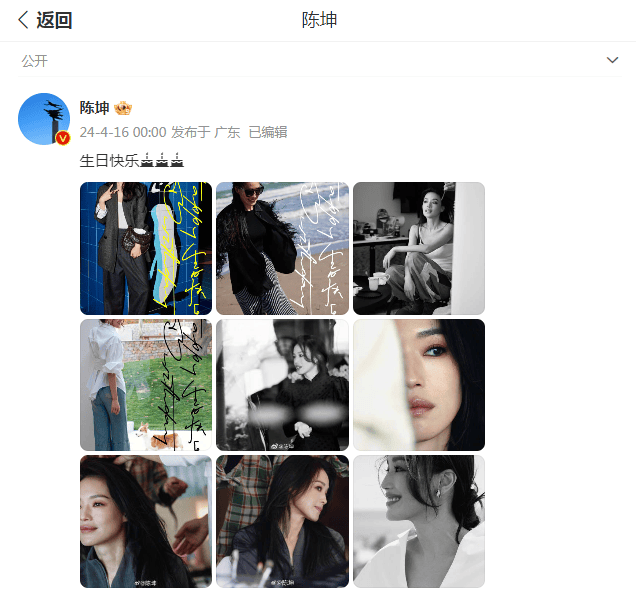Open fourth photo with white shirt and jeans
Image resolution: width=636 pixels, height=597 pixels.
[146, 385]
